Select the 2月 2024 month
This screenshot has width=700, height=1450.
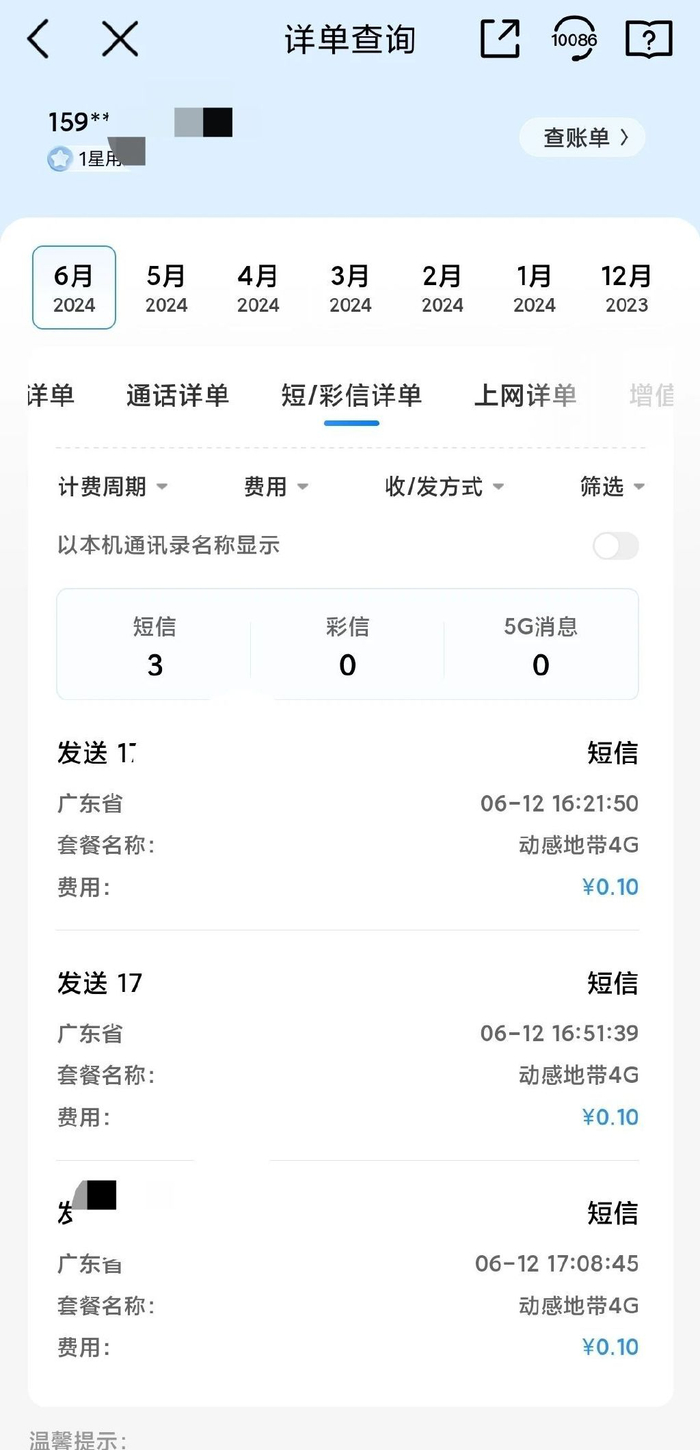(442, 288)
